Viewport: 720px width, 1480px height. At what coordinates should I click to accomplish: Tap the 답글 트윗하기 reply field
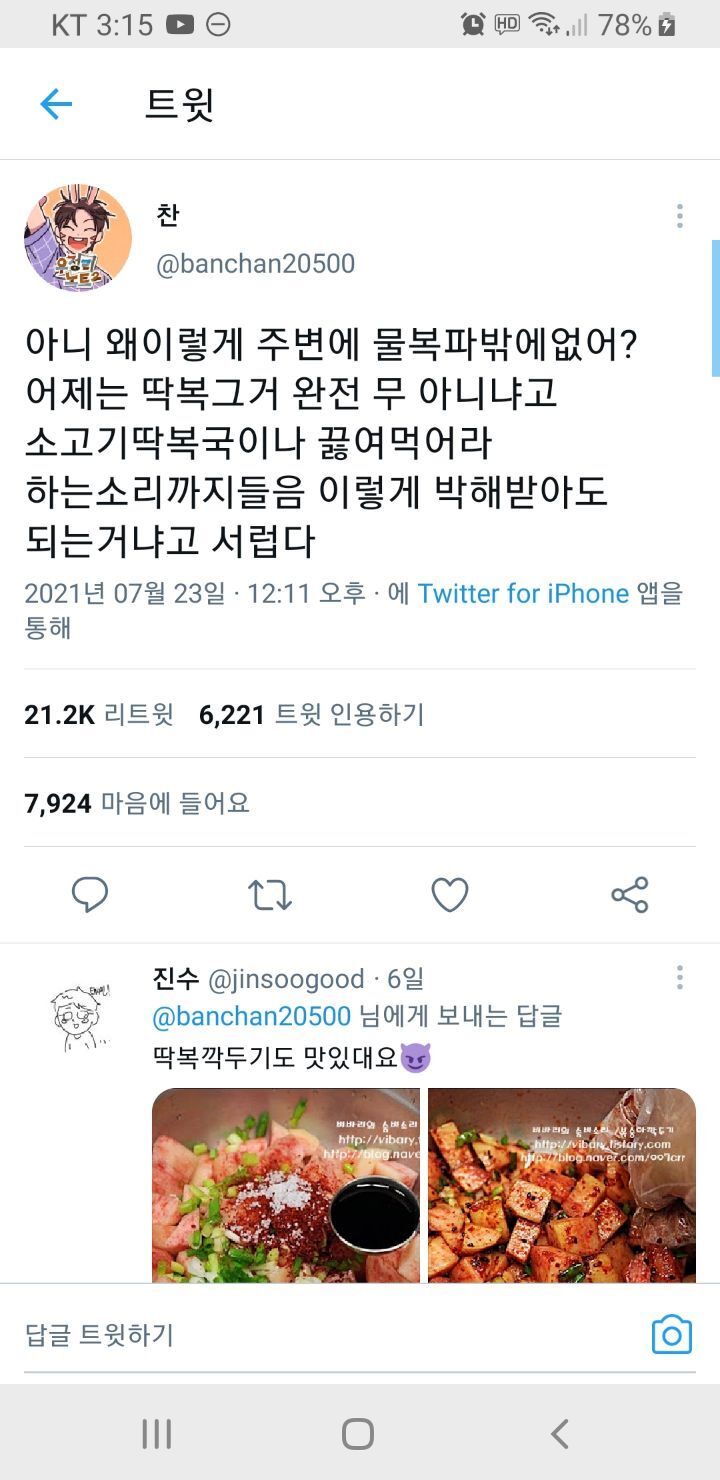tap(330, 1335)
